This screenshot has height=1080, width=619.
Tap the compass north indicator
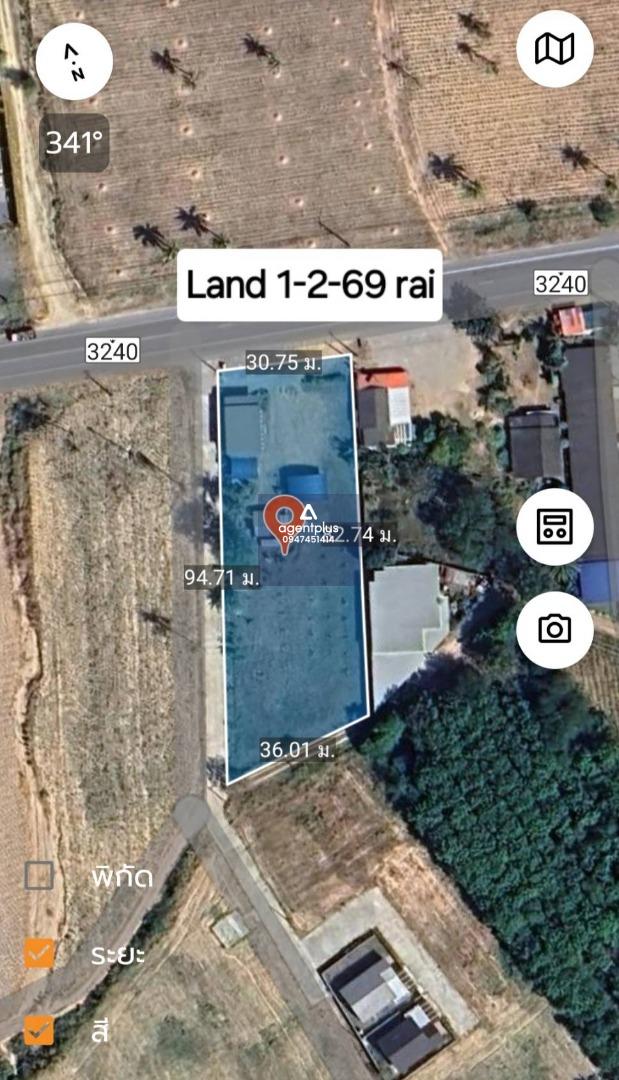click(74, 62)
